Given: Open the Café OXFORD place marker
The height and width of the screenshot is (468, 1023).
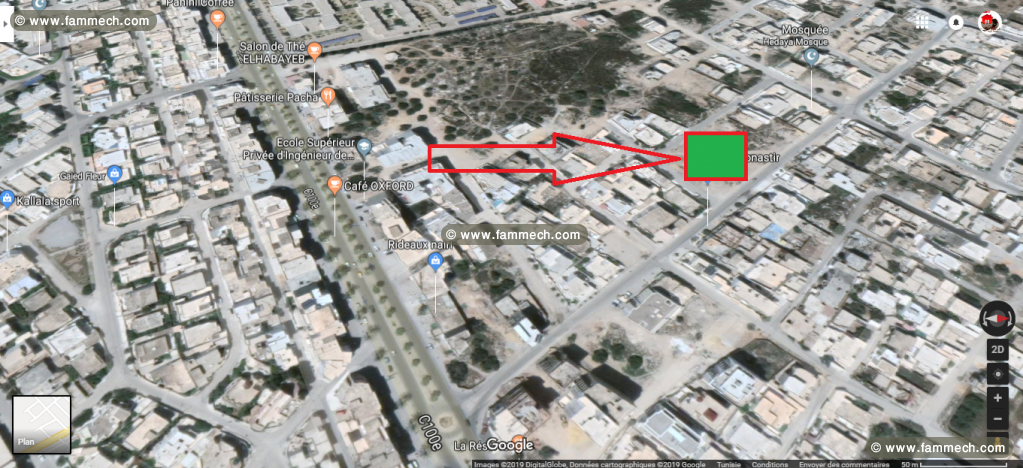Looking at the screenshot, I should [334, 185].
